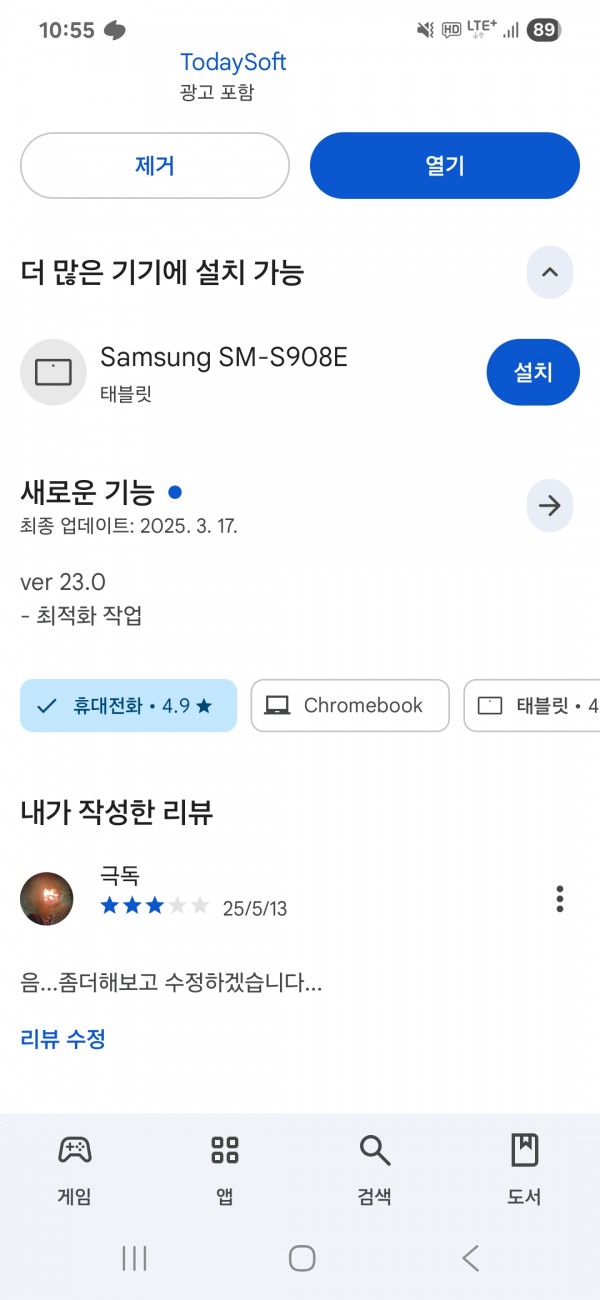Select the 태블릿 chip

[532, 706]
